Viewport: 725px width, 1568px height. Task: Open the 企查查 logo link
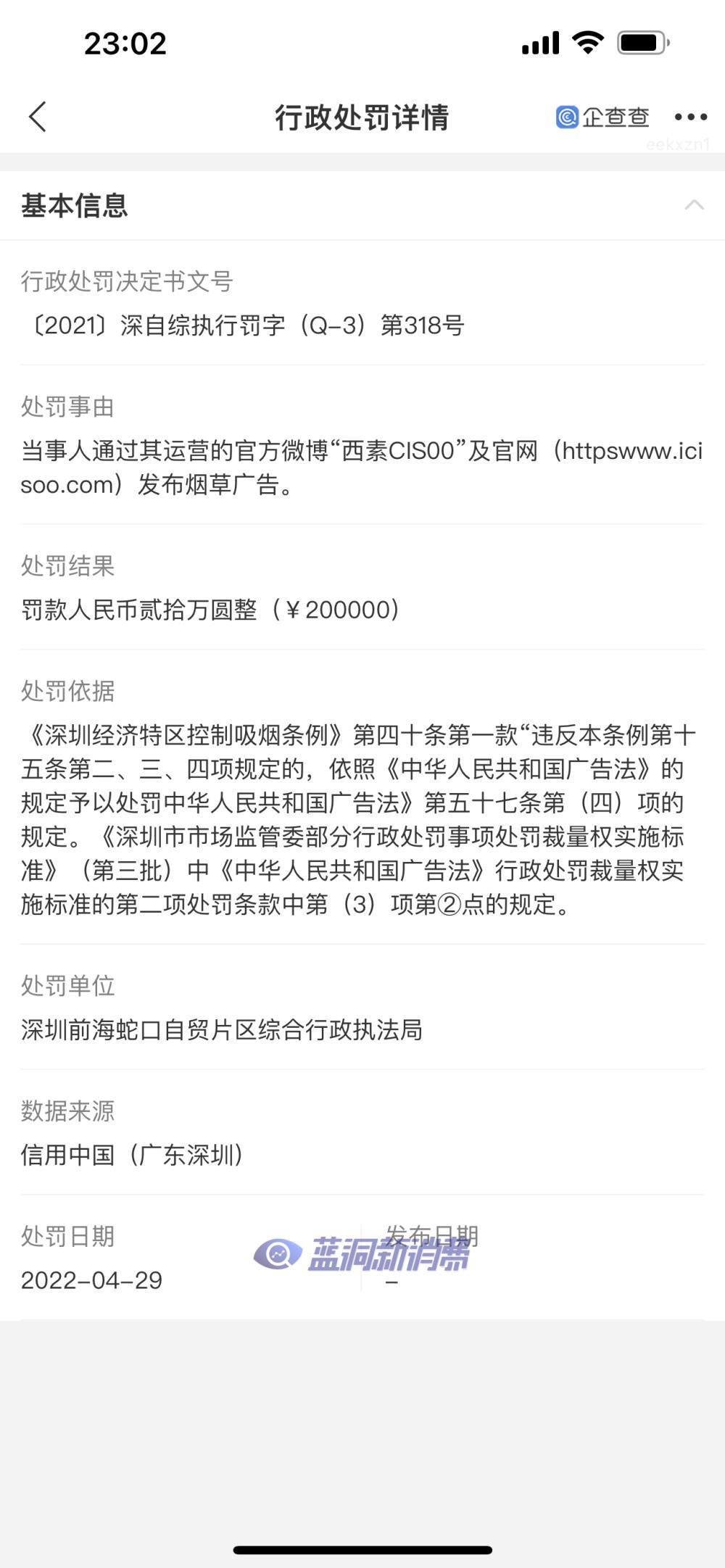(602, 117)
